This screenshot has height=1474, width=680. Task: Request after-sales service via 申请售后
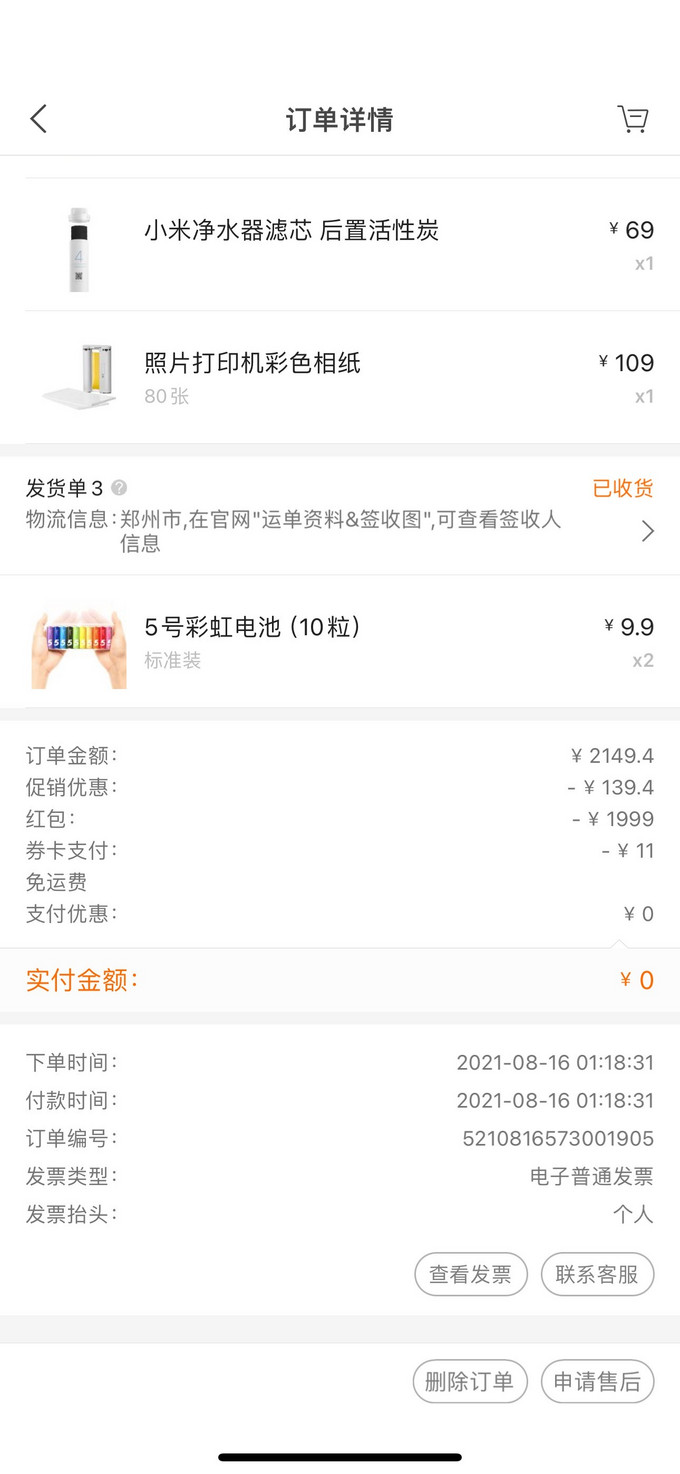tap(597, 1382)
